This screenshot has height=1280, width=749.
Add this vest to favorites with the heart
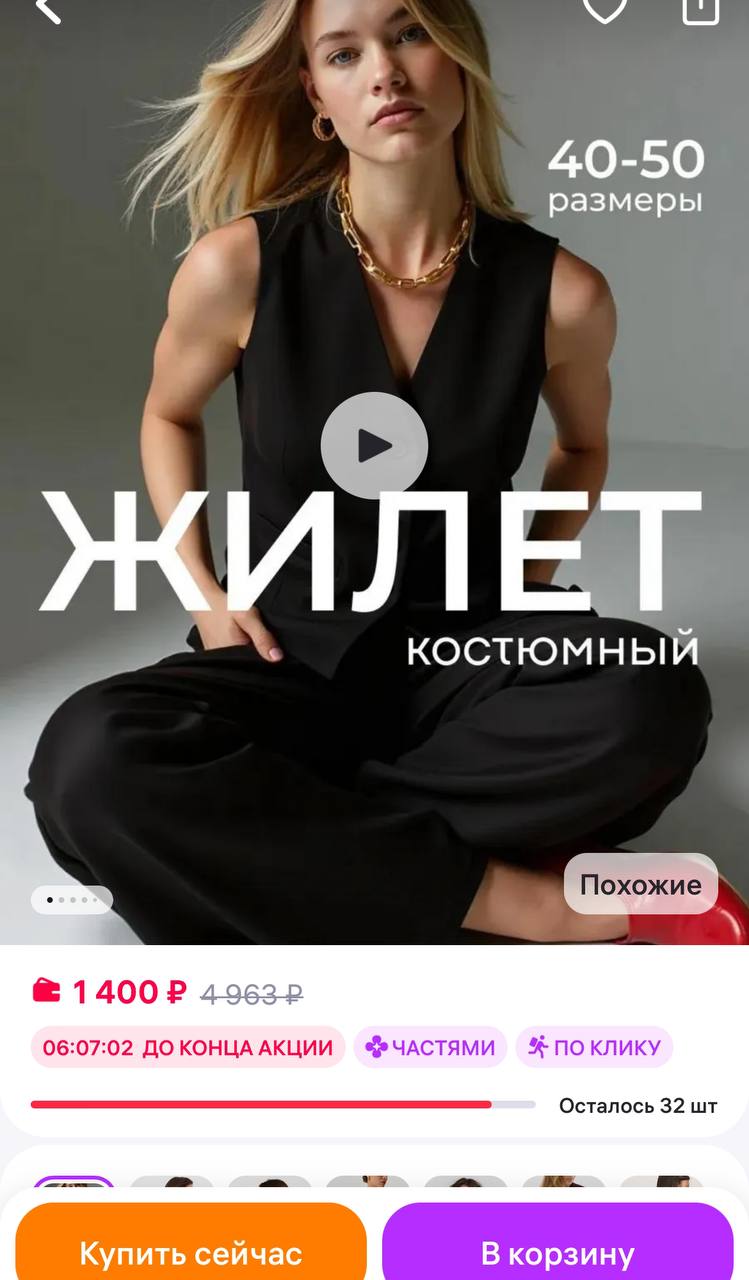tap(605, 8)
